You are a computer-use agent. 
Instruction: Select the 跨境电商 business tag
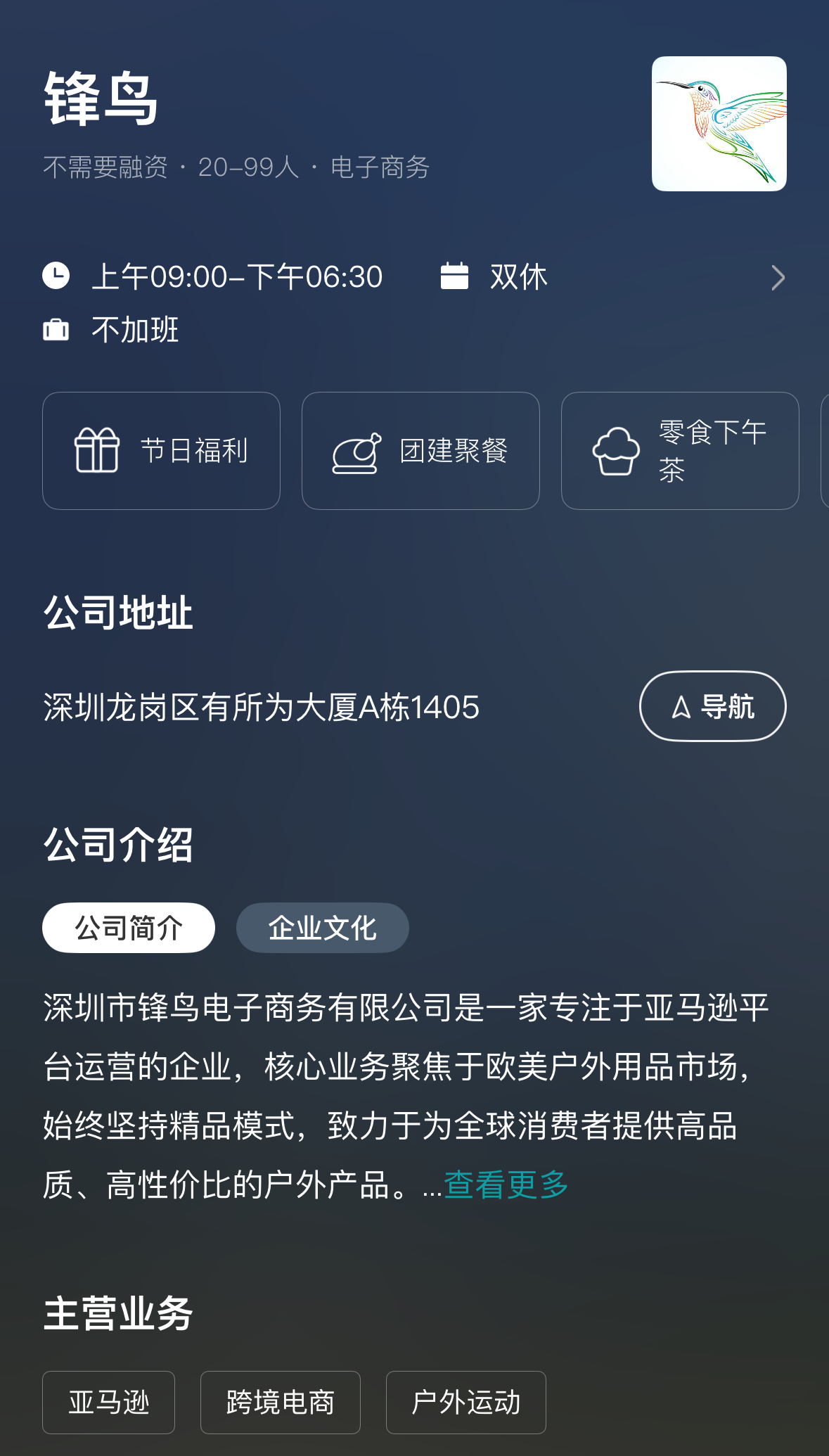280,1402
